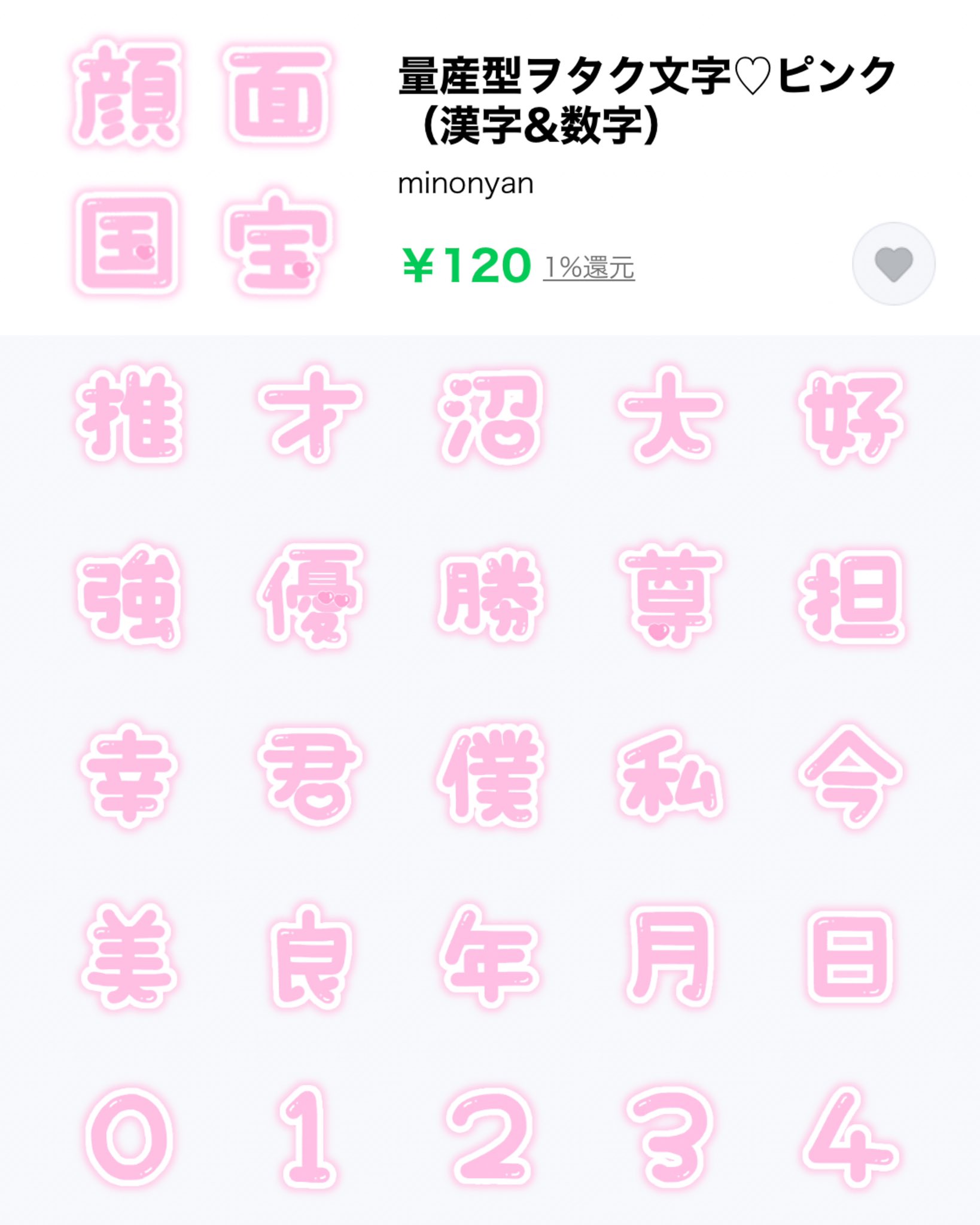Open creator minonyan's page
The height and width of the screenshot is (1225, 980).
tap(465, 184)
